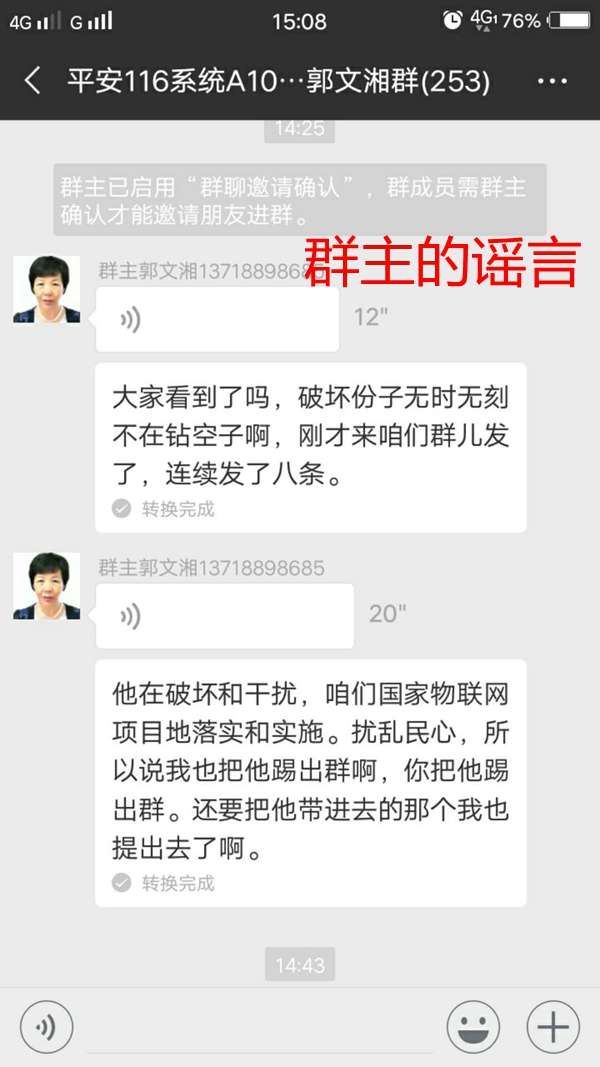This screenshot has width=600, height=1067.
Task: Focus the message text field
Action: tap(260, 1028)
